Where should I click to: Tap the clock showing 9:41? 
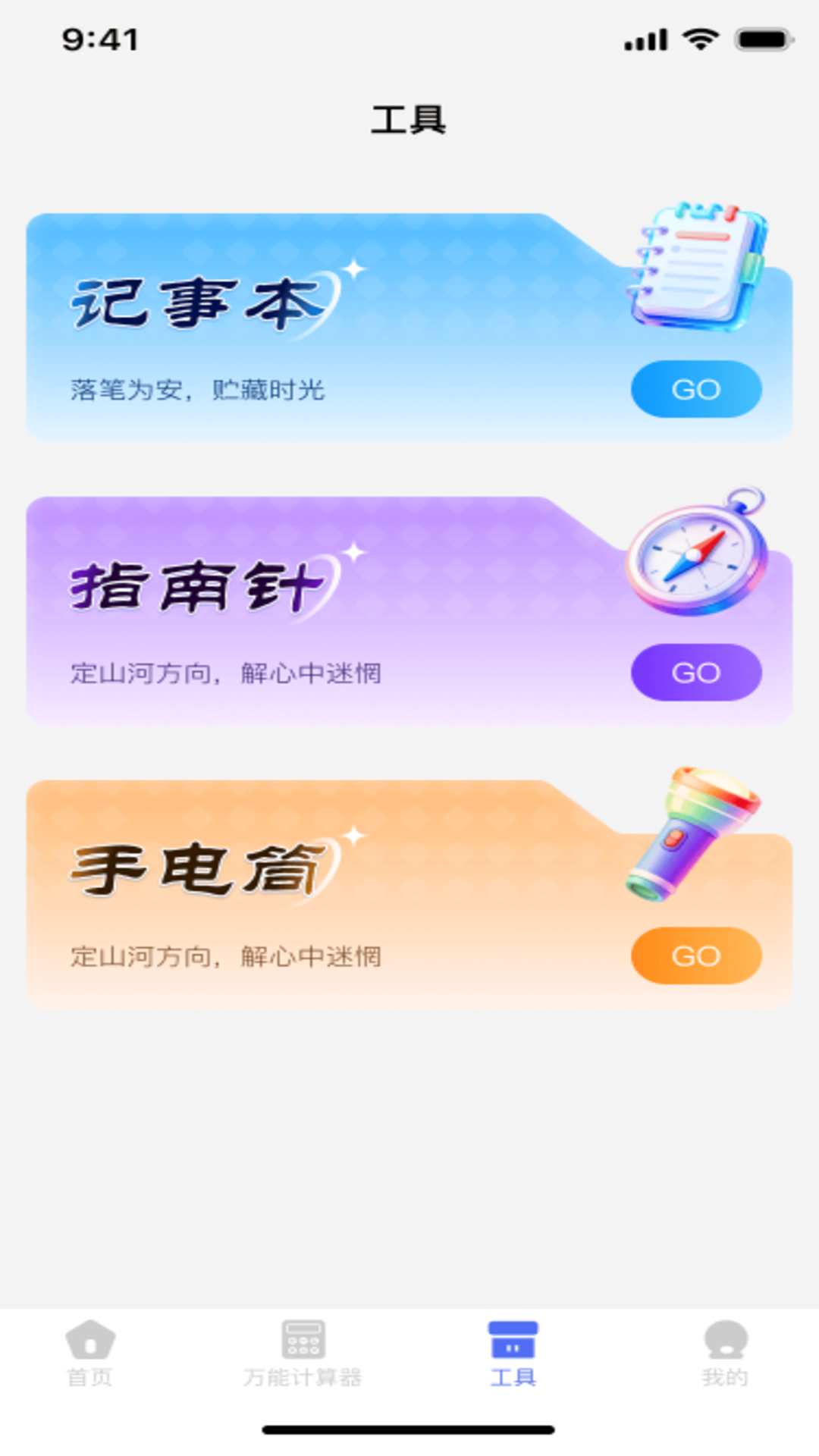point(99,38)
